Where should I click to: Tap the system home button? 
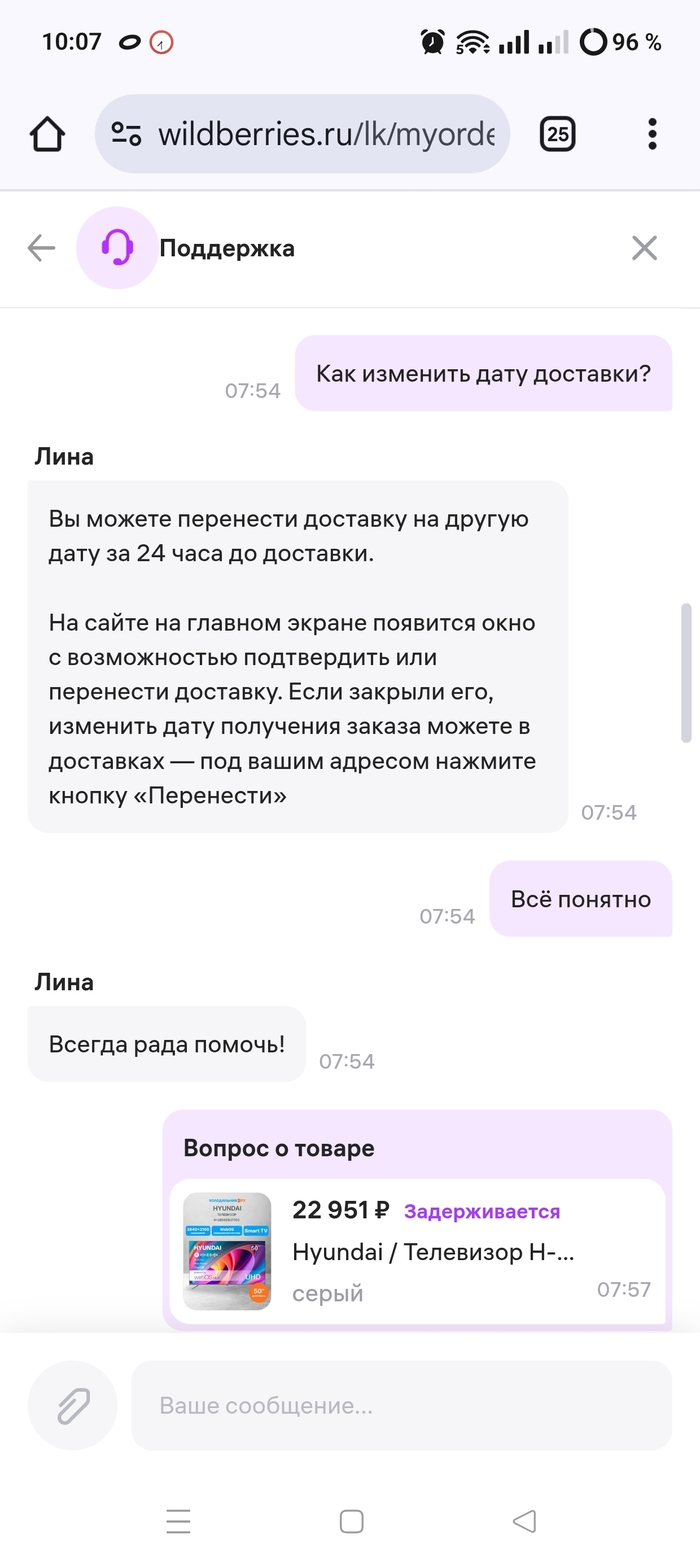click(351, 1521)
